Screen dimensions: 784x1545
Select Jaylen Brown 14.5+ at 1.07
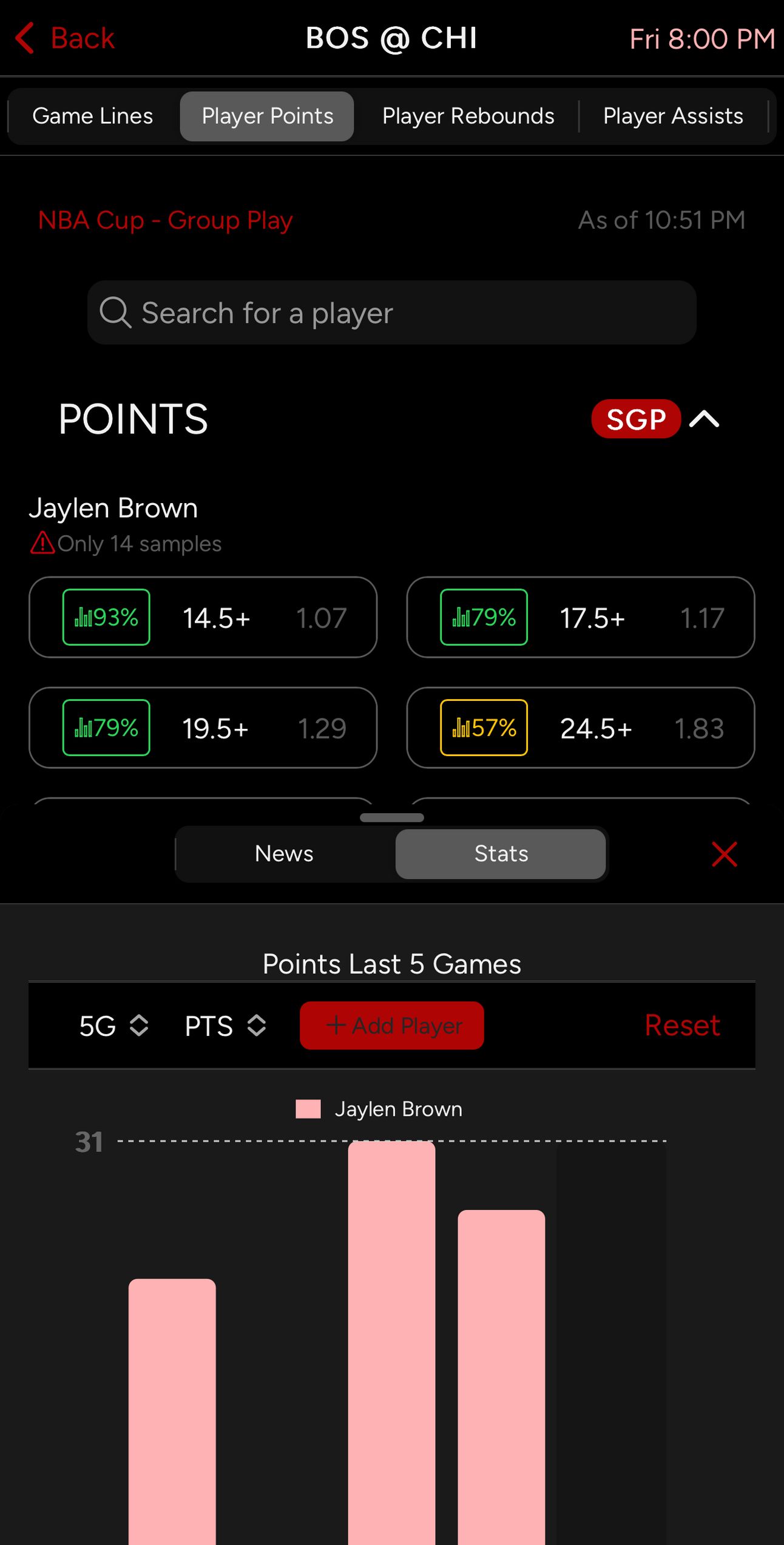click(203, 617)
